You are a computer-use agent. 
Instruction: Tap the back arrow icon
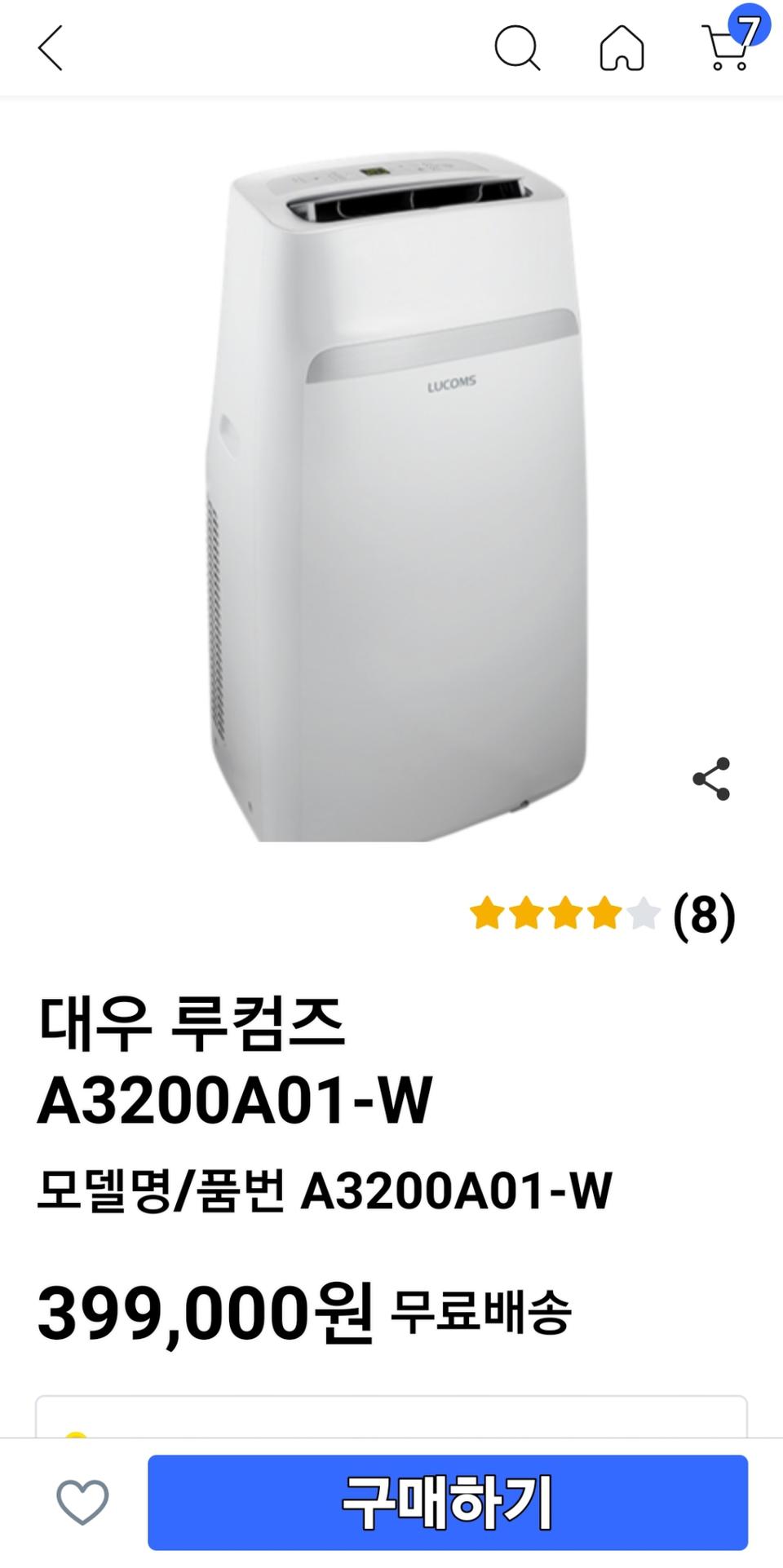[49, 49]
